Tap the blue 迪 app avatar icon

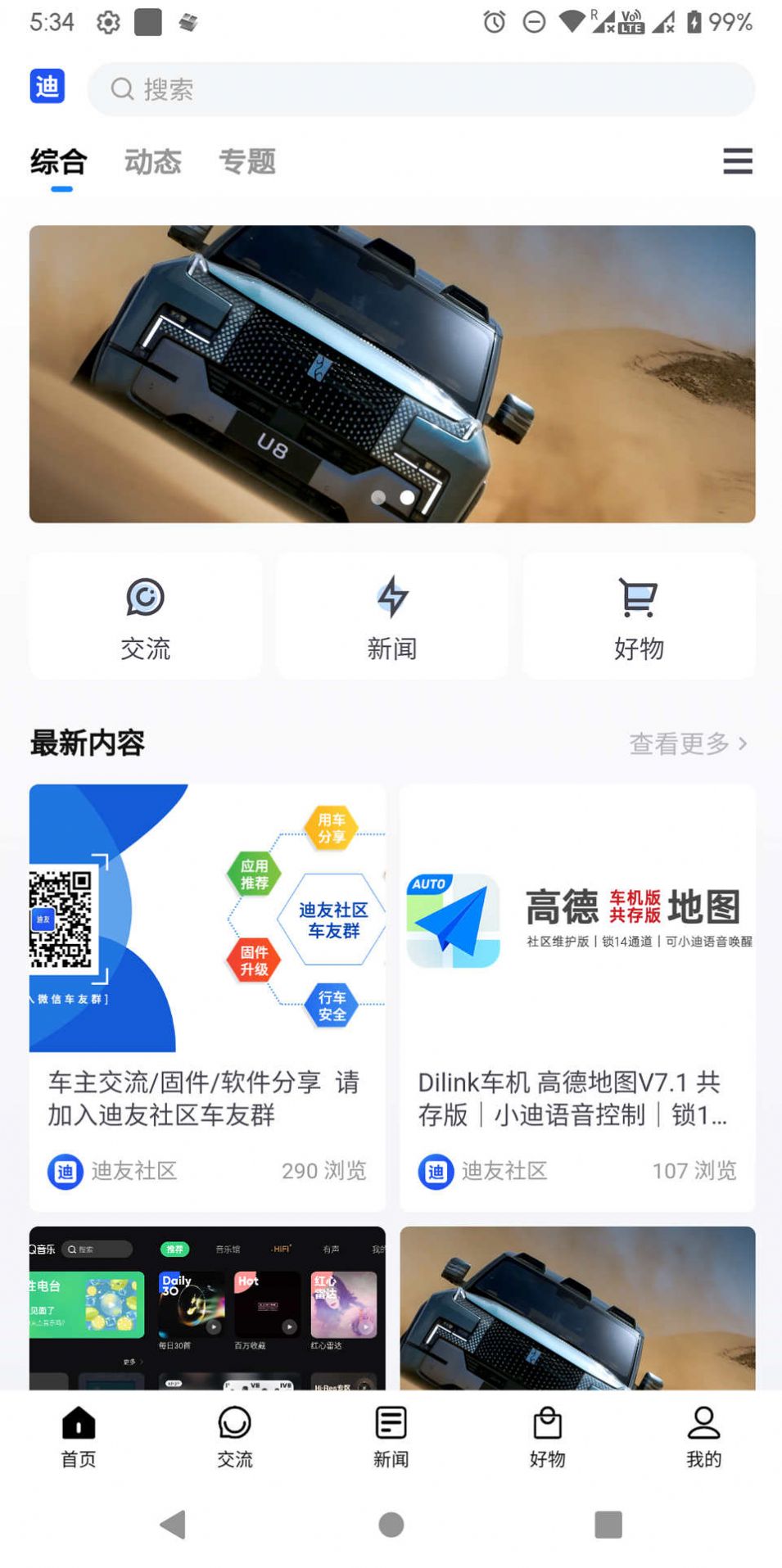pyautogui.click(x=47, y=86)
